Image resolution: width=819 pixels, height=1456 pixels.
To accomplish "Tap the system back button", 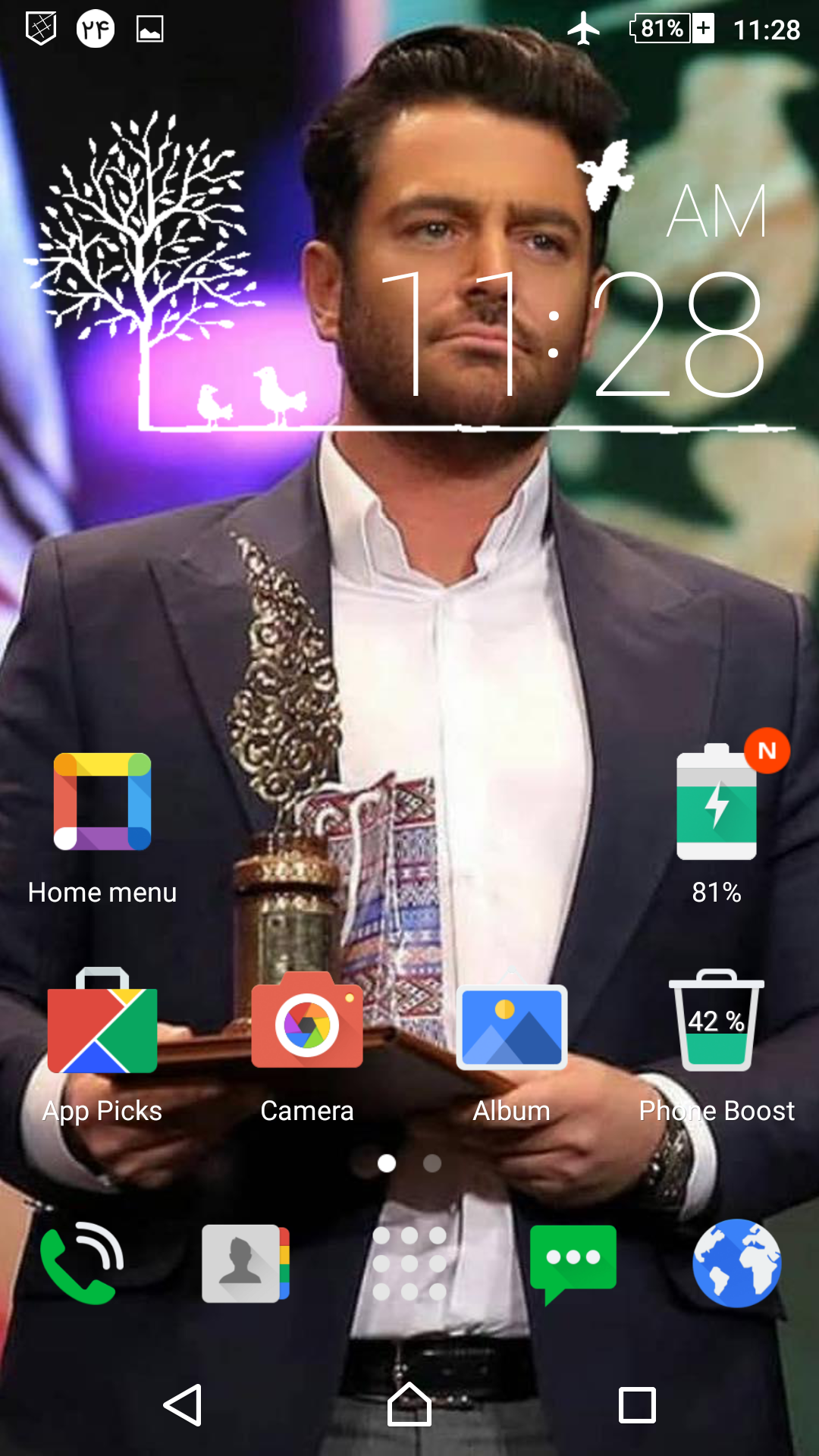I will (183, 1405).
